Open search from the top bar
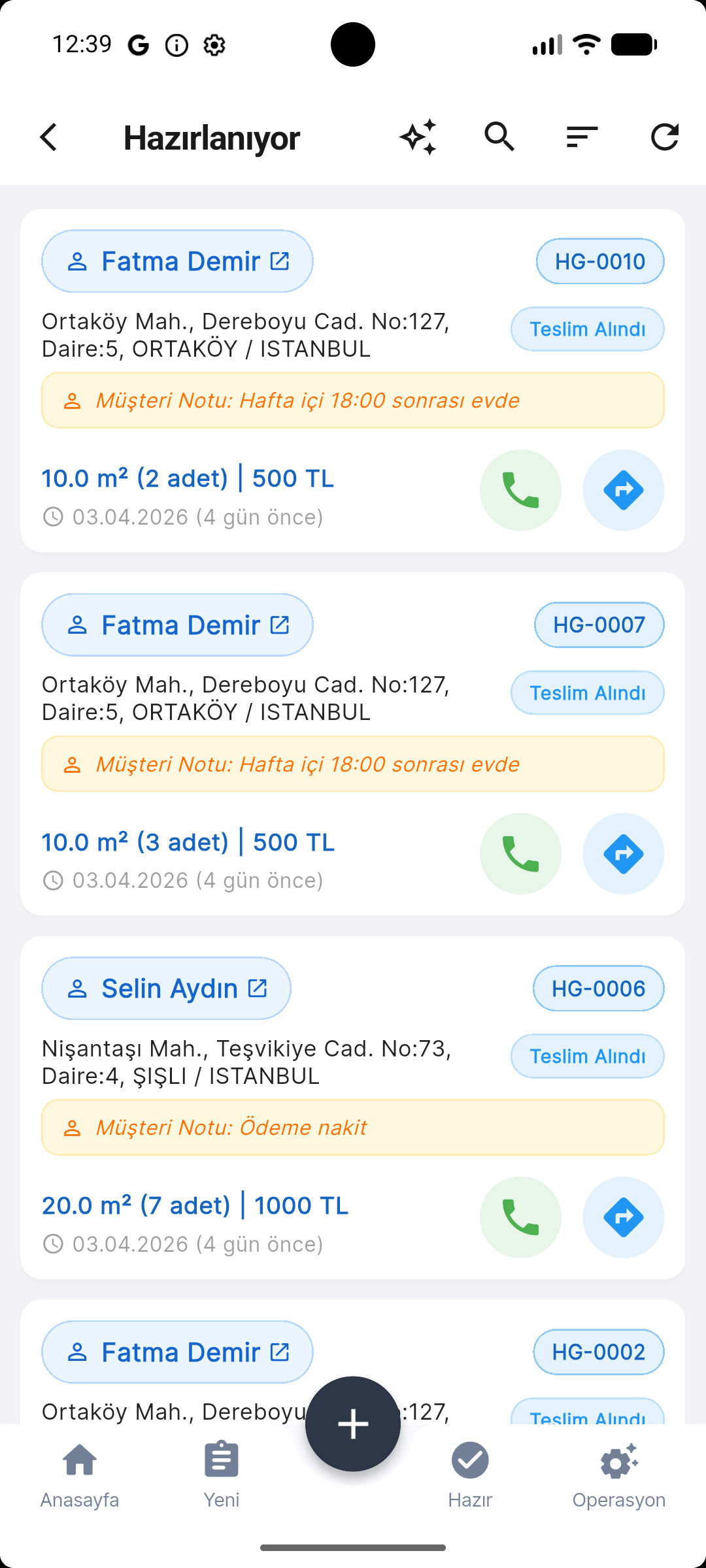706x1568 pixels. pos(499,137)
